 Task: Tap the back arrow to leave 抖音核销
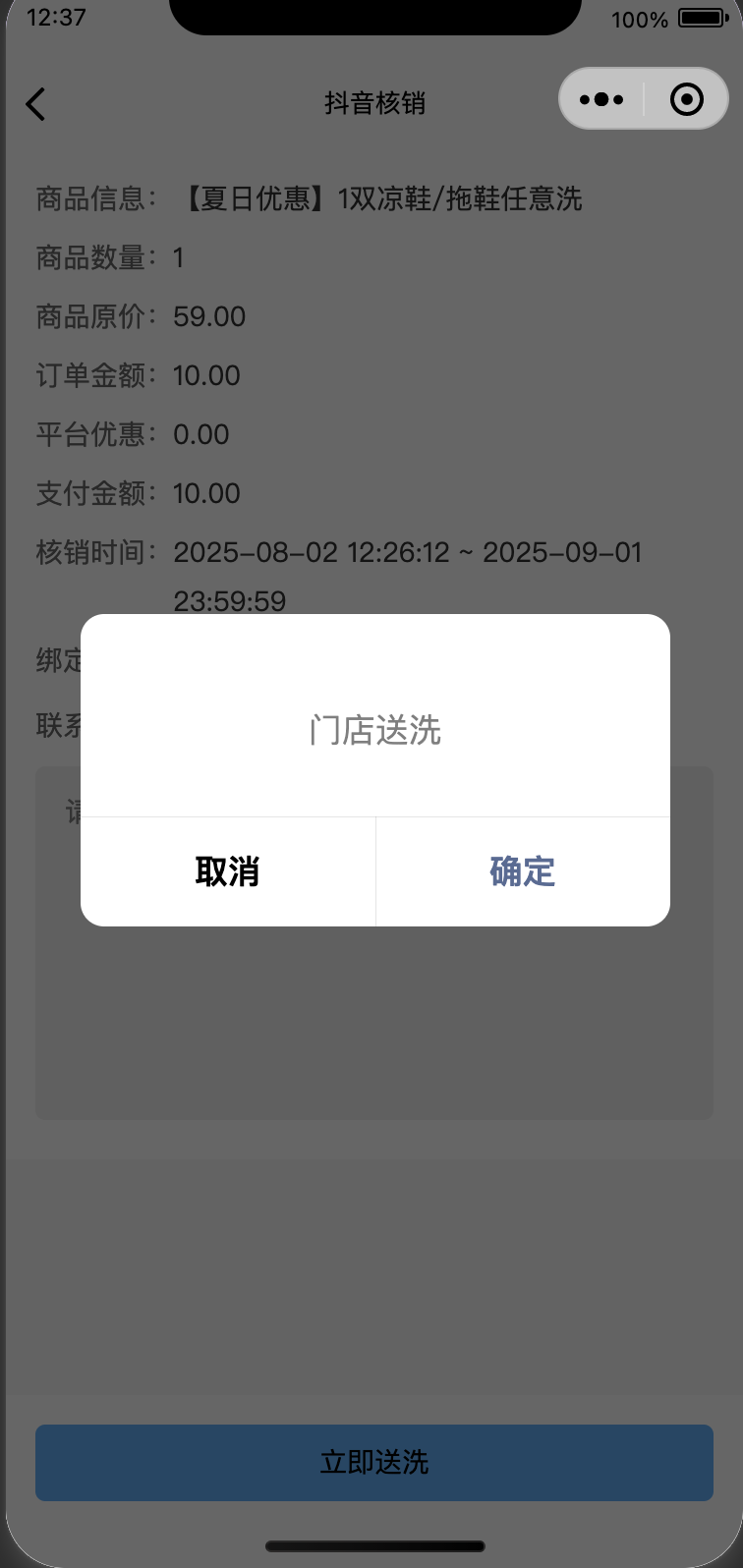coord(36,102)
